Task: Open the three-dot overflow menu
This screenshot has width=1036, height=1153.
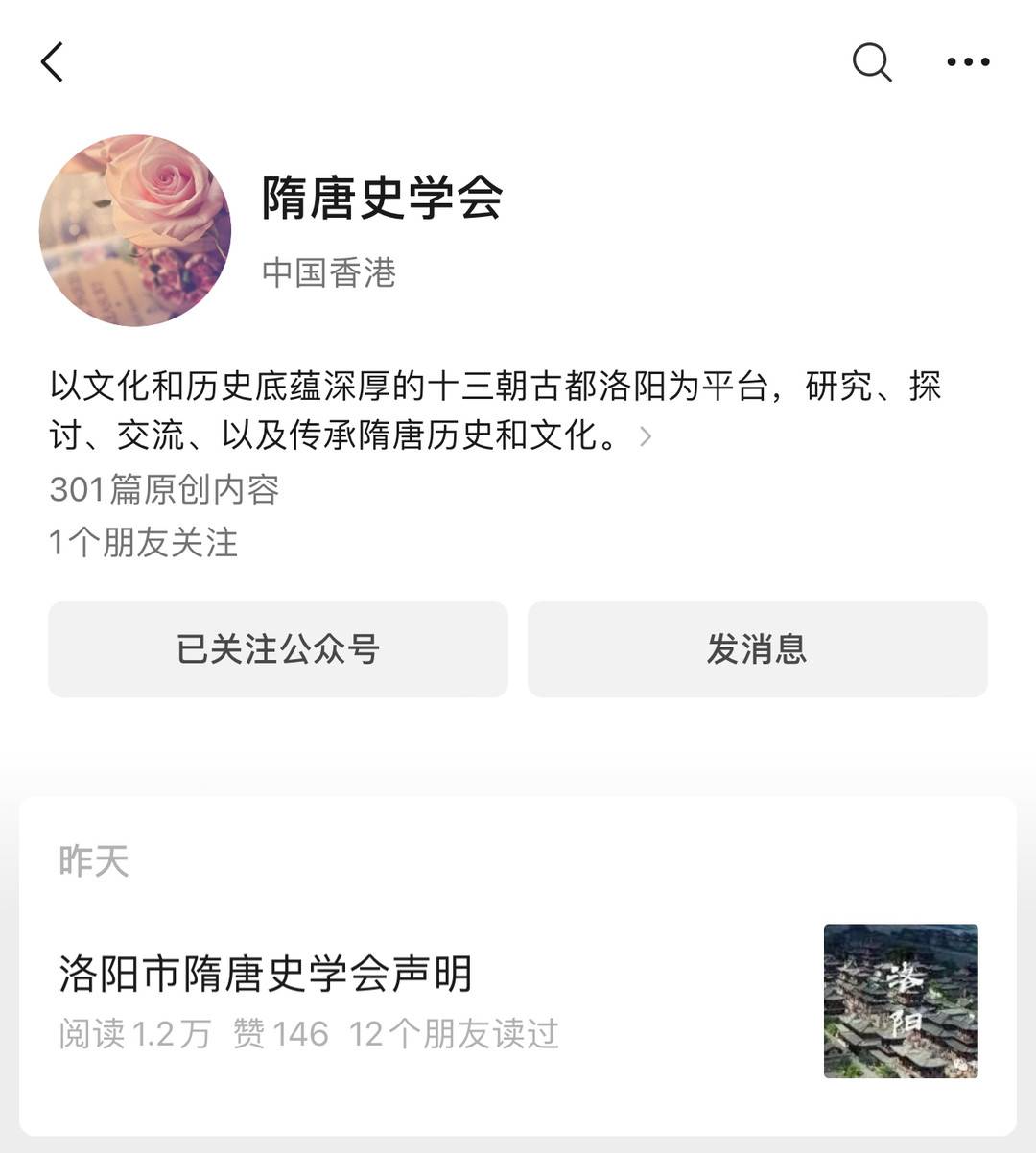Action: point(968,62)
